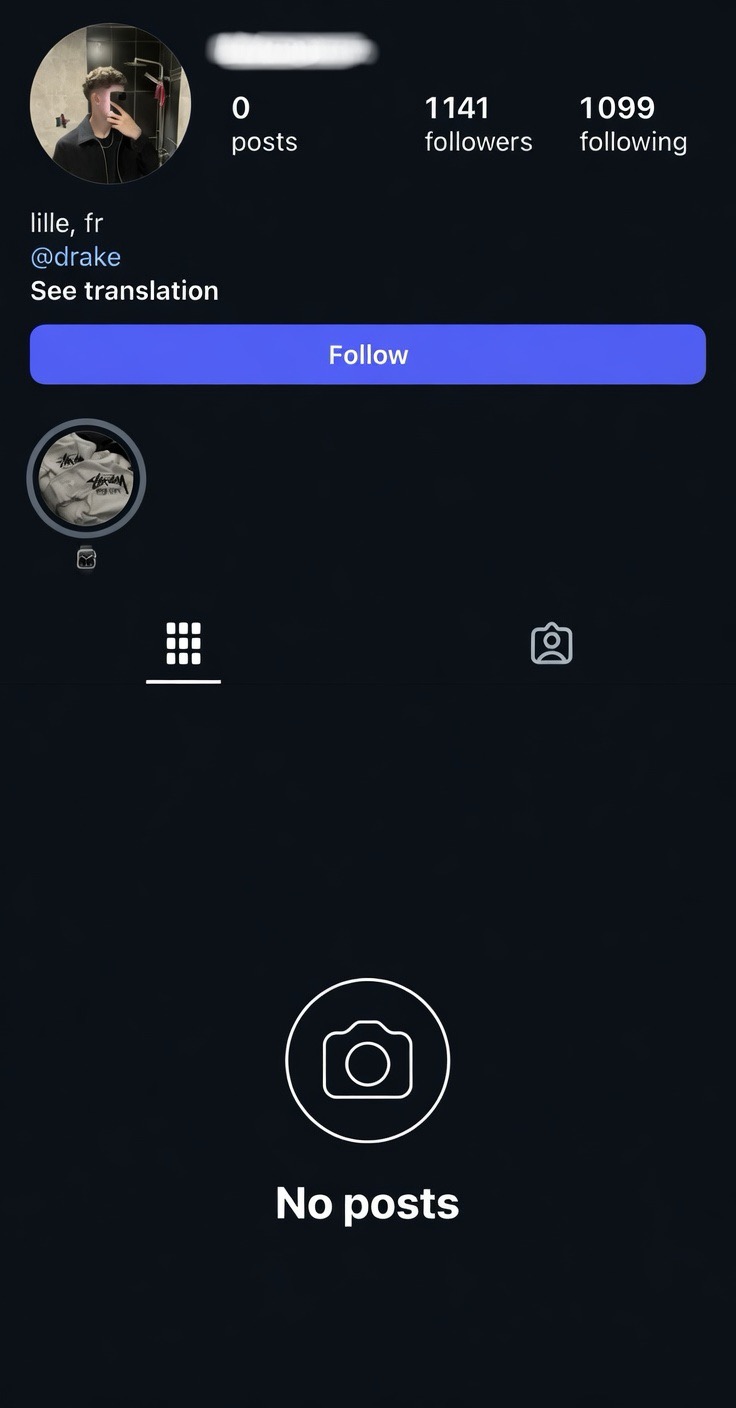Open the @drake mention link
This screenshot has width=736, height=1408.
coord(76,257)
